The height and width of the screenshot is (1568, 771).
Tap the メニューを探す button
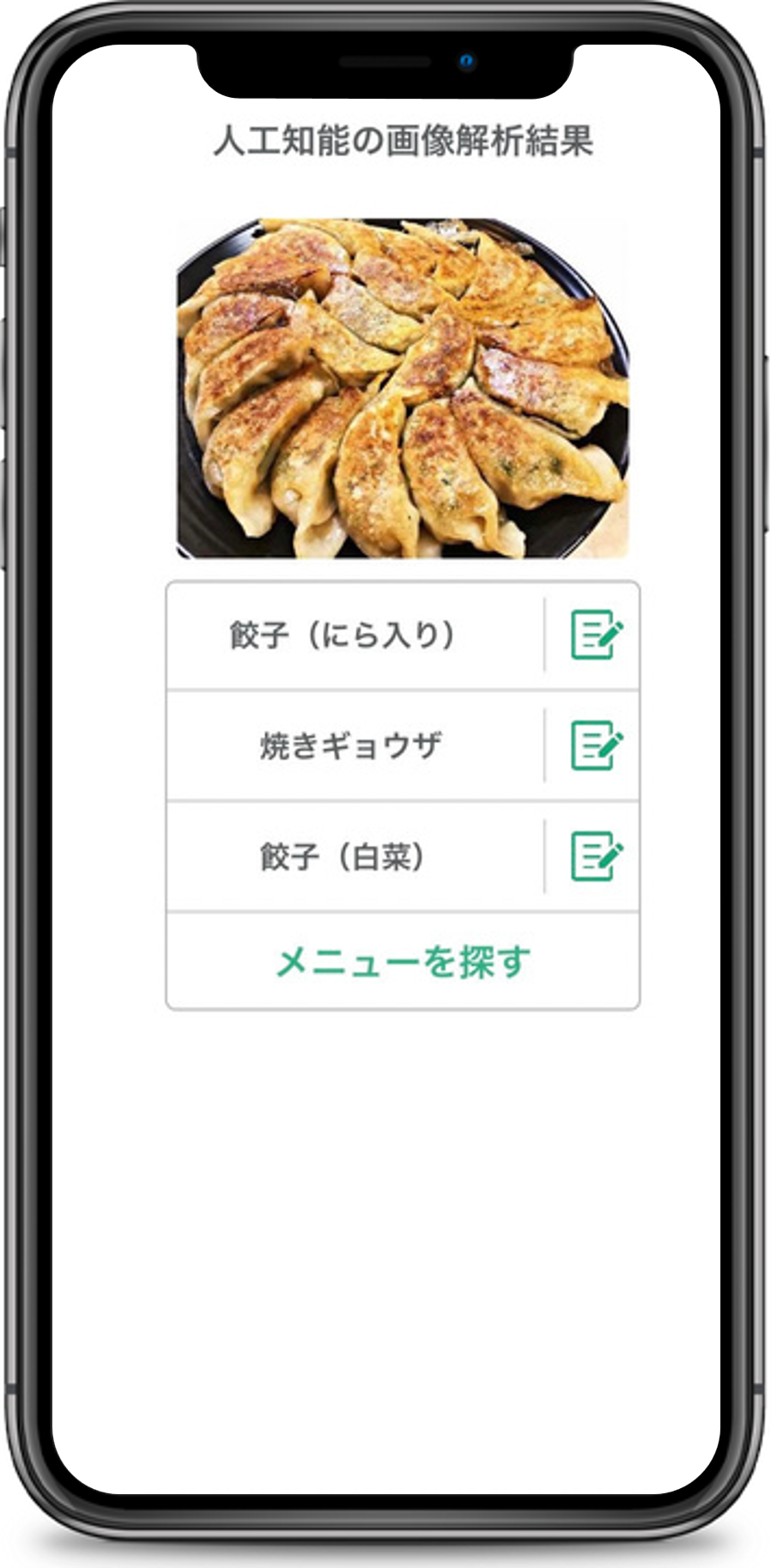pyautogui.click(x=403, y=962)
